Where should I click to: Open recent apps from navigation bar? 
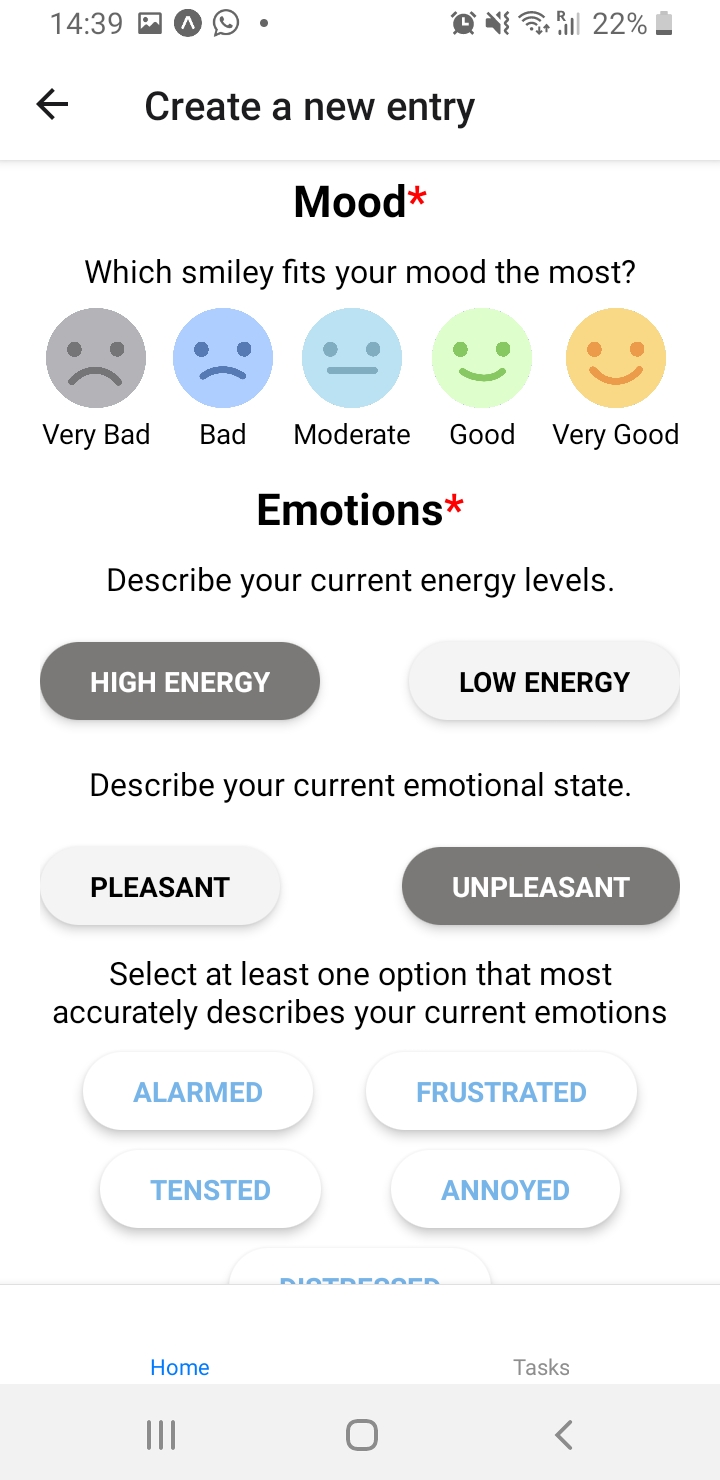point(161,1435)
